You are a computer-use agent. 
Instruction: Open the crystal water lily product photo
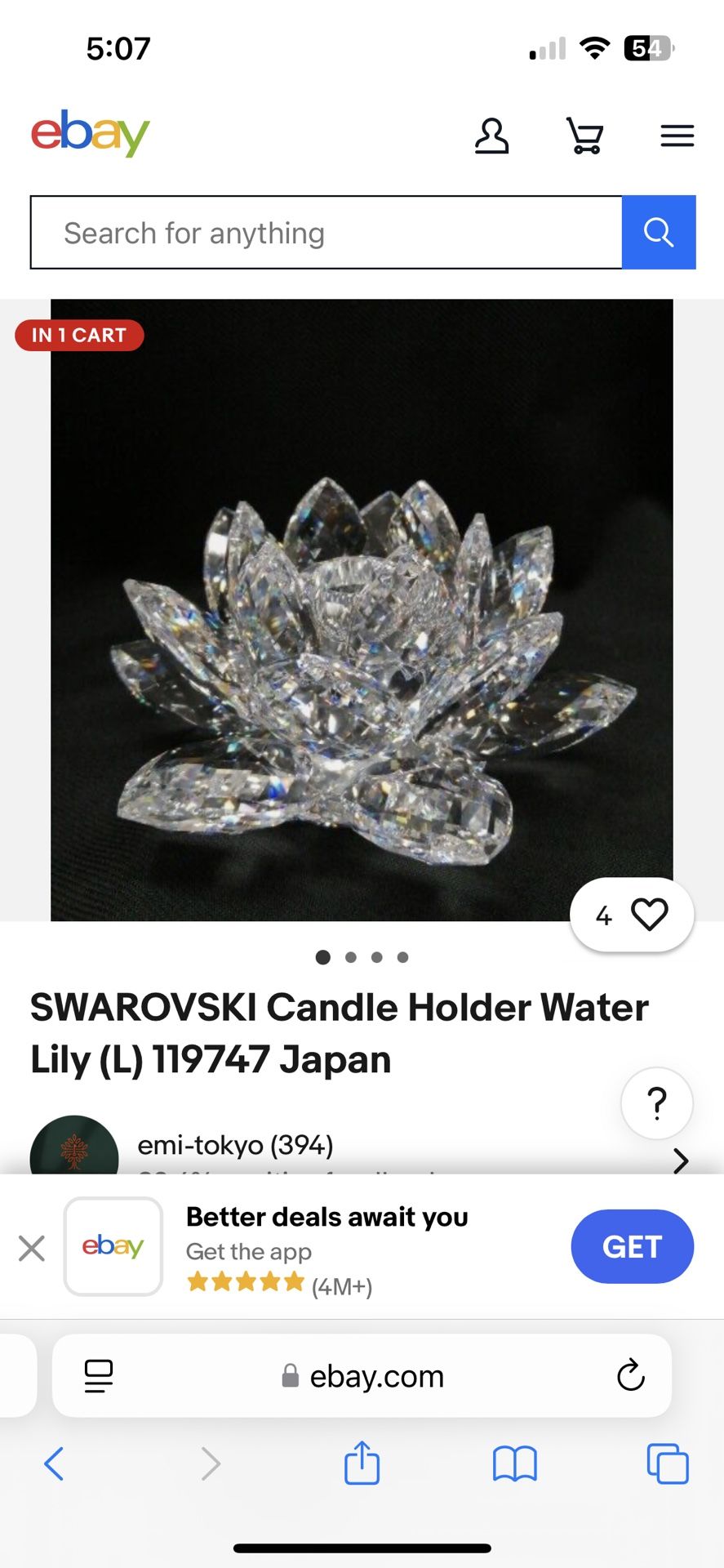pyautogui.click(x=362, y=610)
